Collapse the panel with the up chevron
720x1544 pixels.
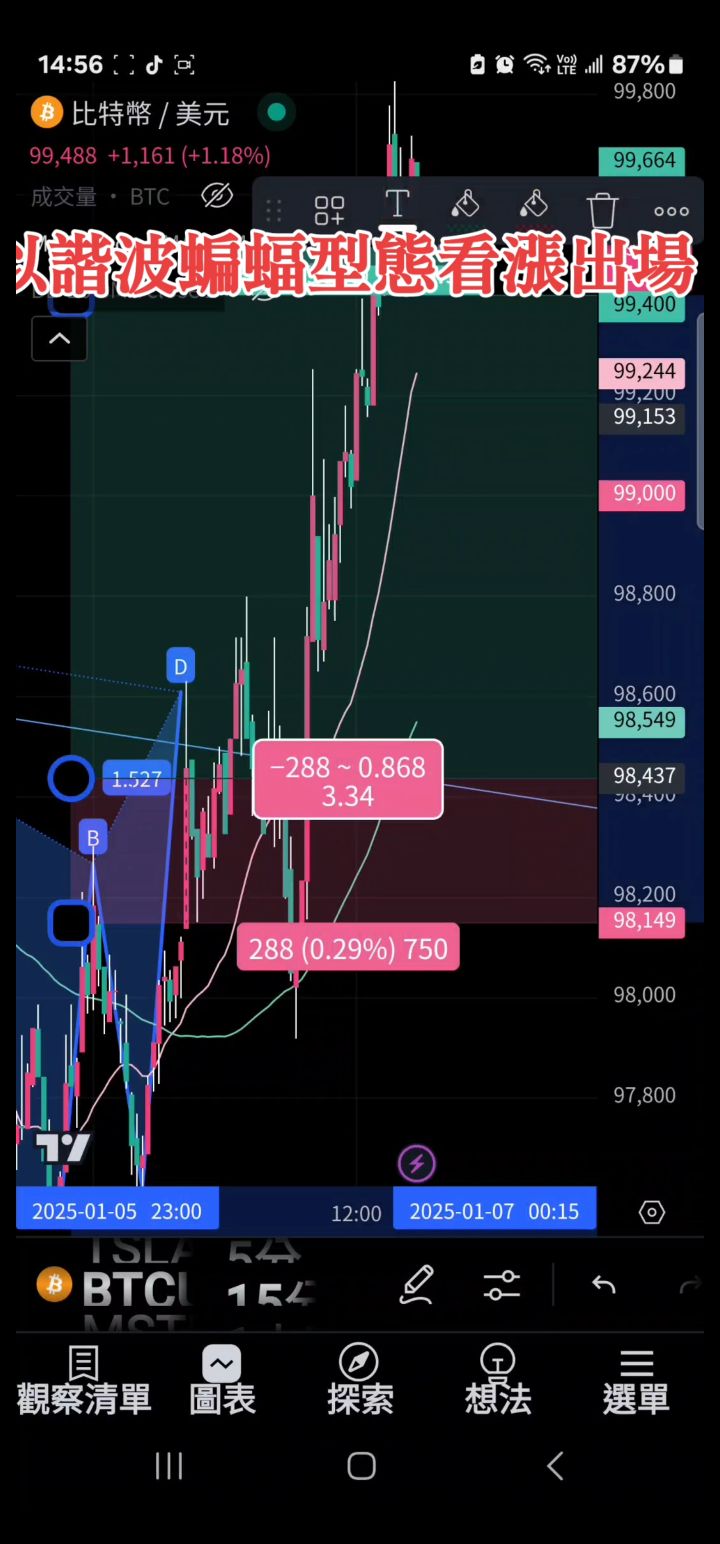(x=59, y=339)
